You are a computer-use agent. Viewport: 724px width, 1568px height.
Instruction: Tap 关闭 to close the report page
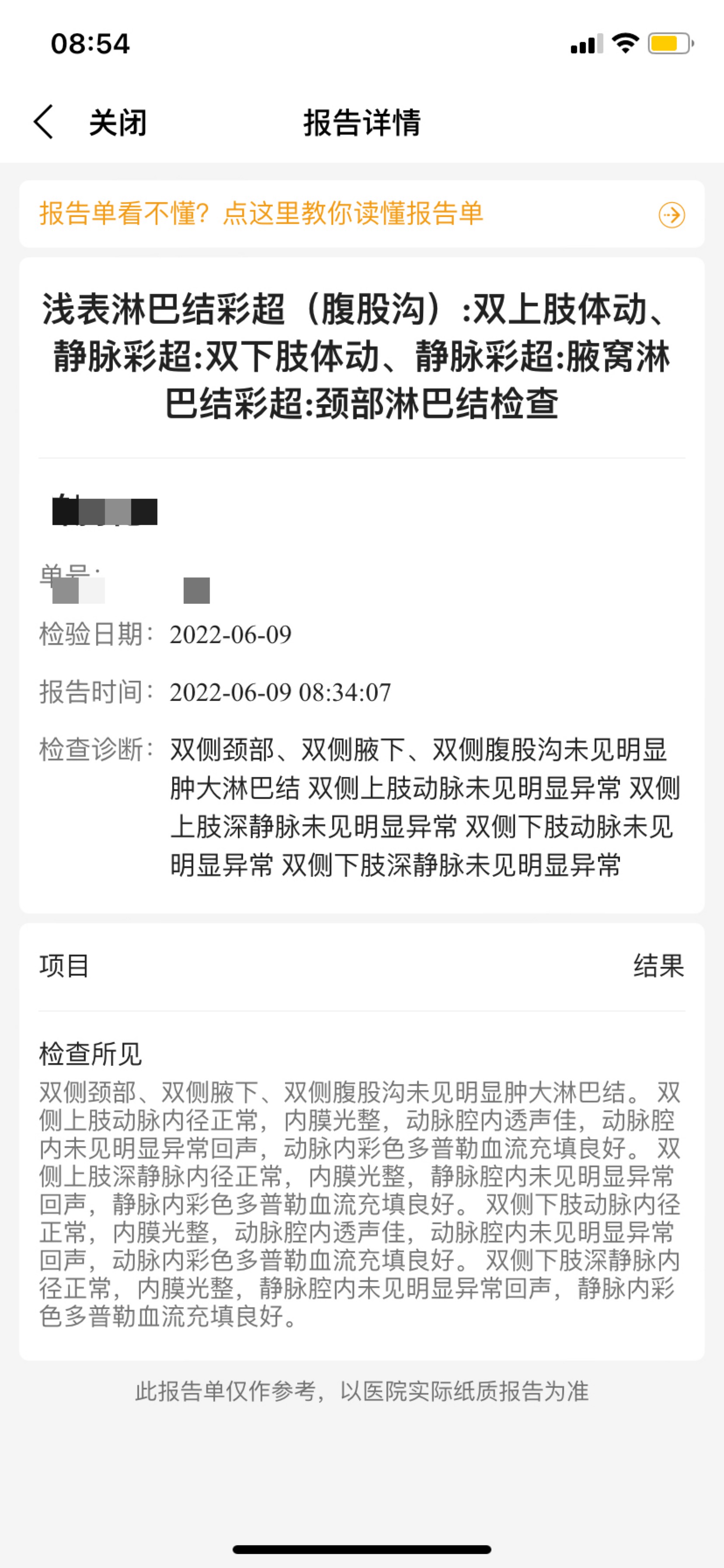(x=118, y=122)
